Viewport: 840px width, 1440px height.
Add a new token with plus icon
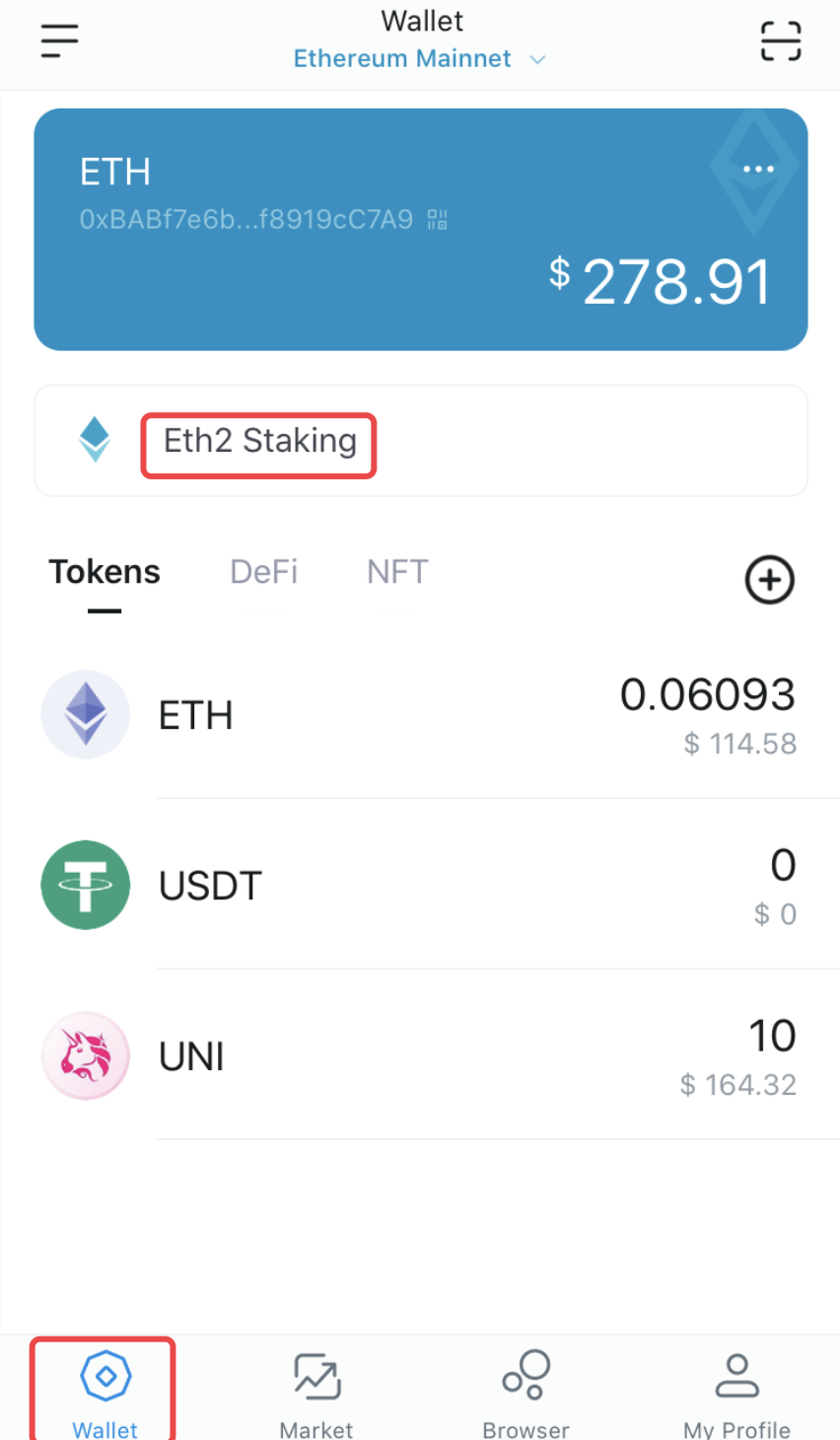(769, 580)
